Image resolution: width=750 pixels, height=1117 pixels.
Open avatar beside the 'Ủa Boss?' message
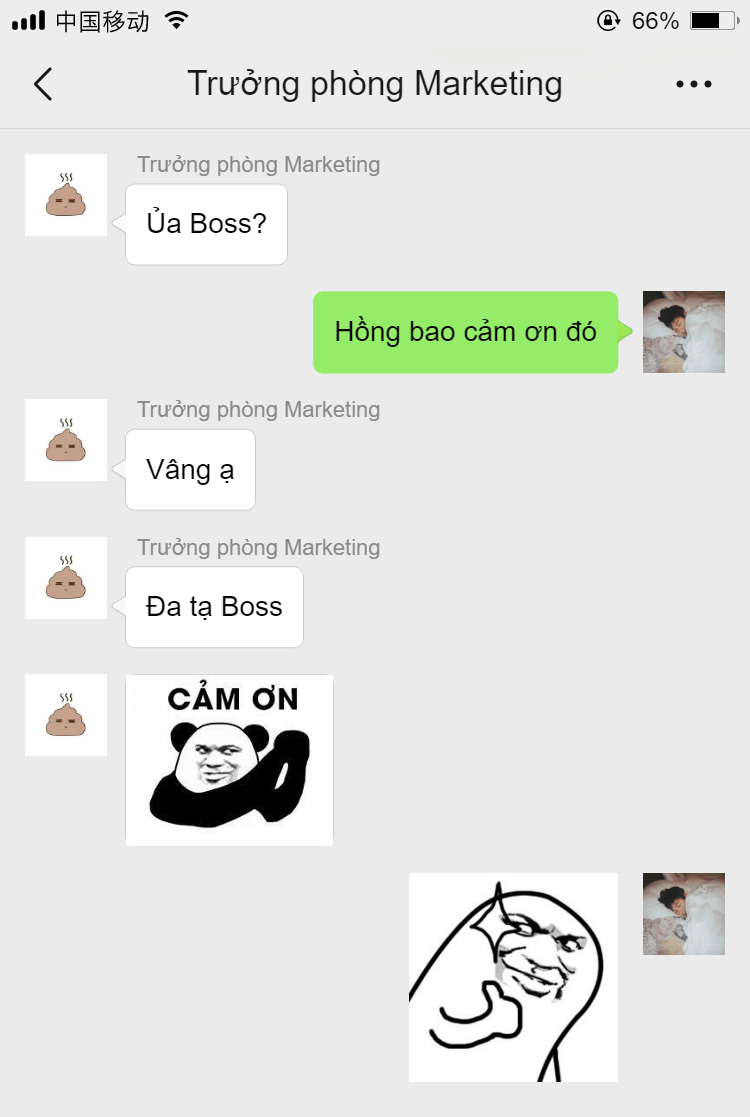[66, 195]
